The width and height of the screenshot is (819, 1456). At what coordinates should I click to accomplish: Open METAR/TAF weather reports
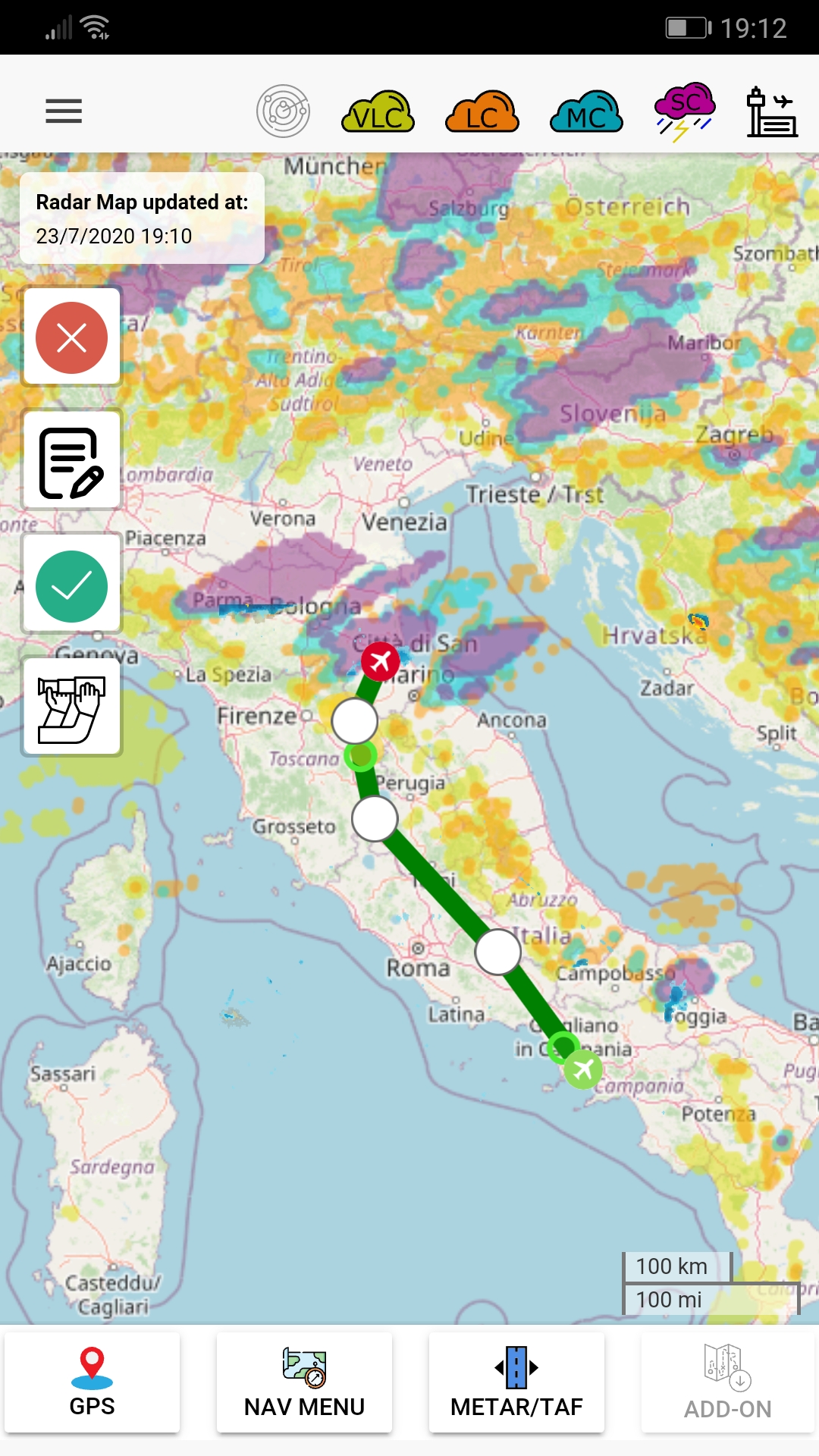pos(516,1382)
